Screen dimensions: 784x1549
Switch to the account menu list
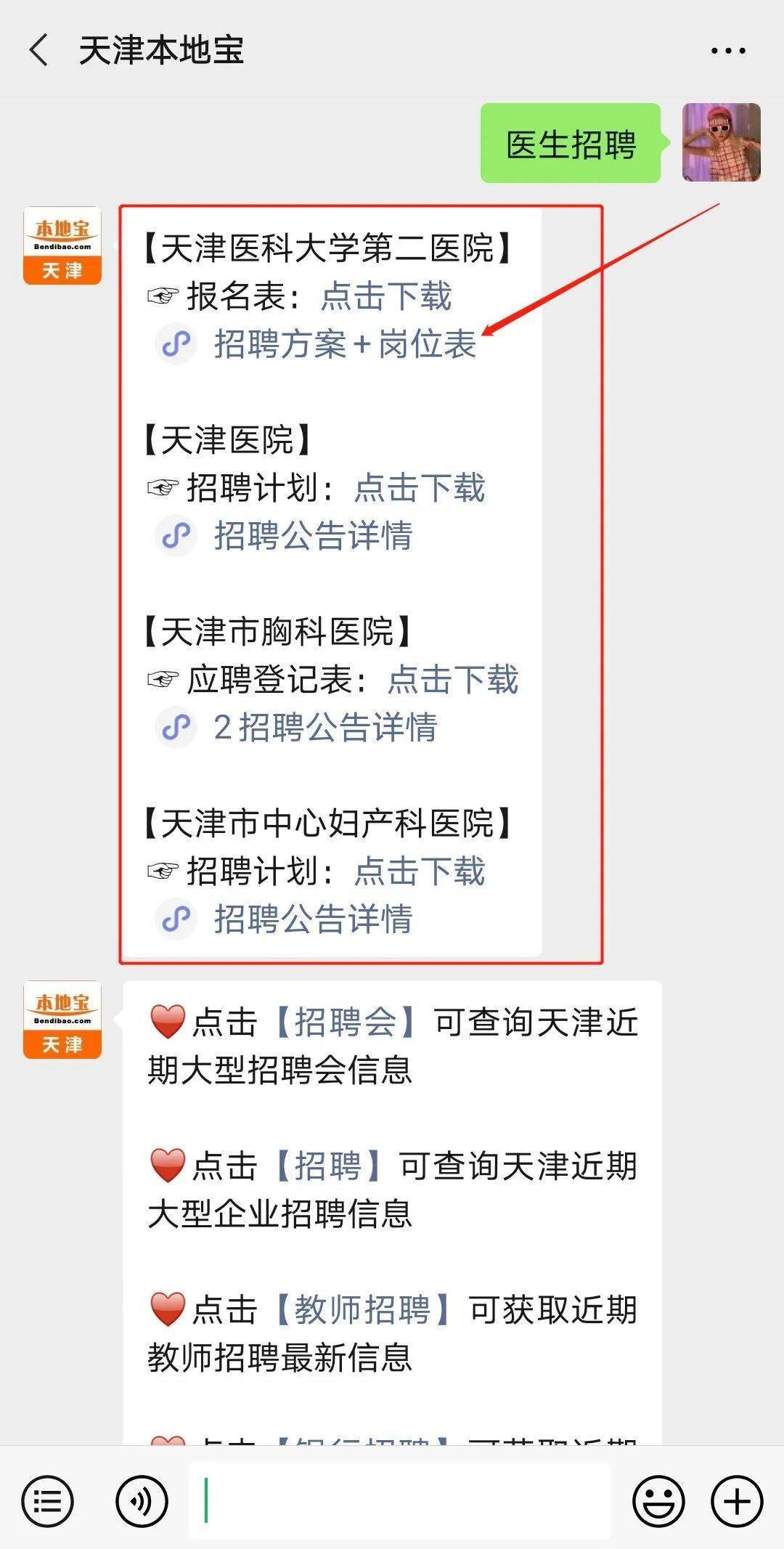[x=48, y=1501]
